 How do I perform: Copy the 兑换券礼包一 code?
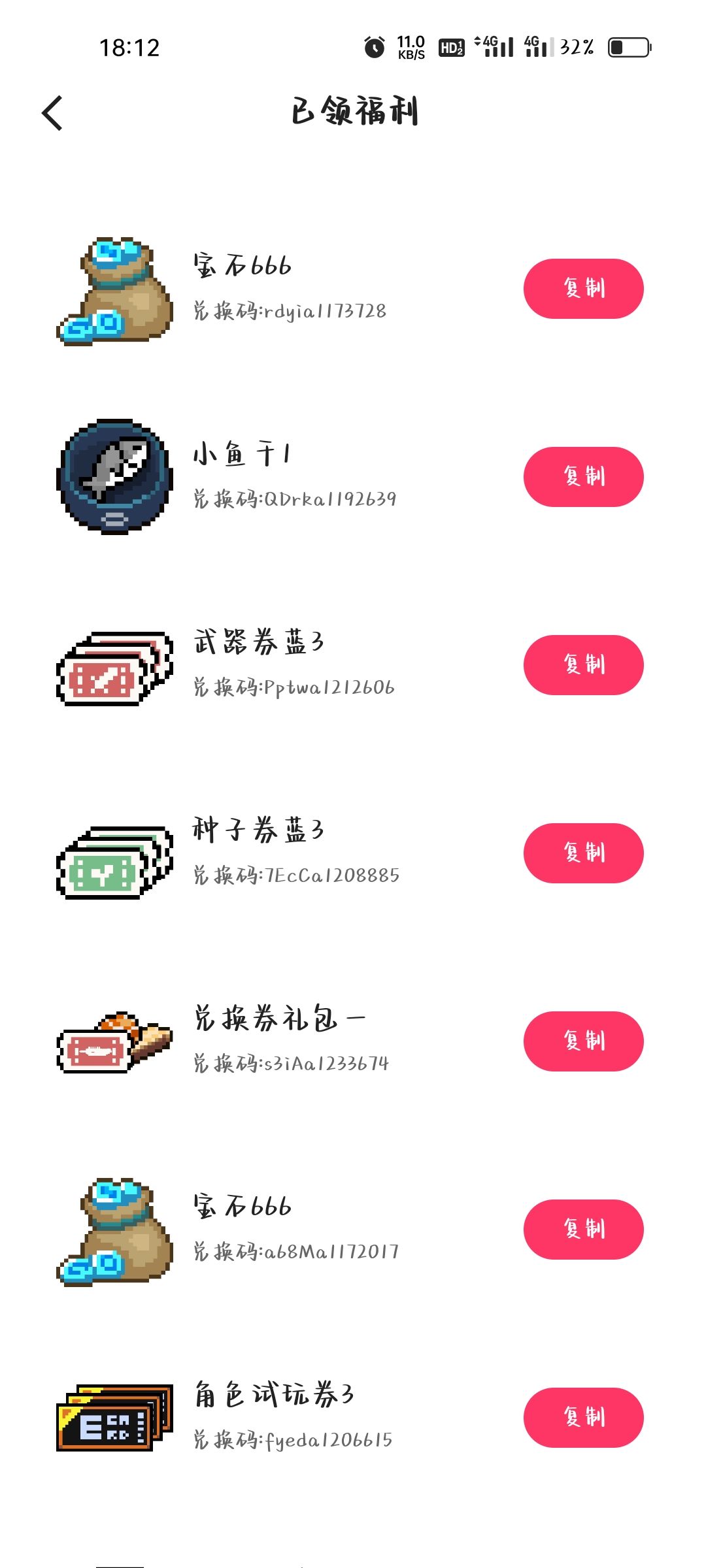pyautogui.click(x=583, y=1041)
